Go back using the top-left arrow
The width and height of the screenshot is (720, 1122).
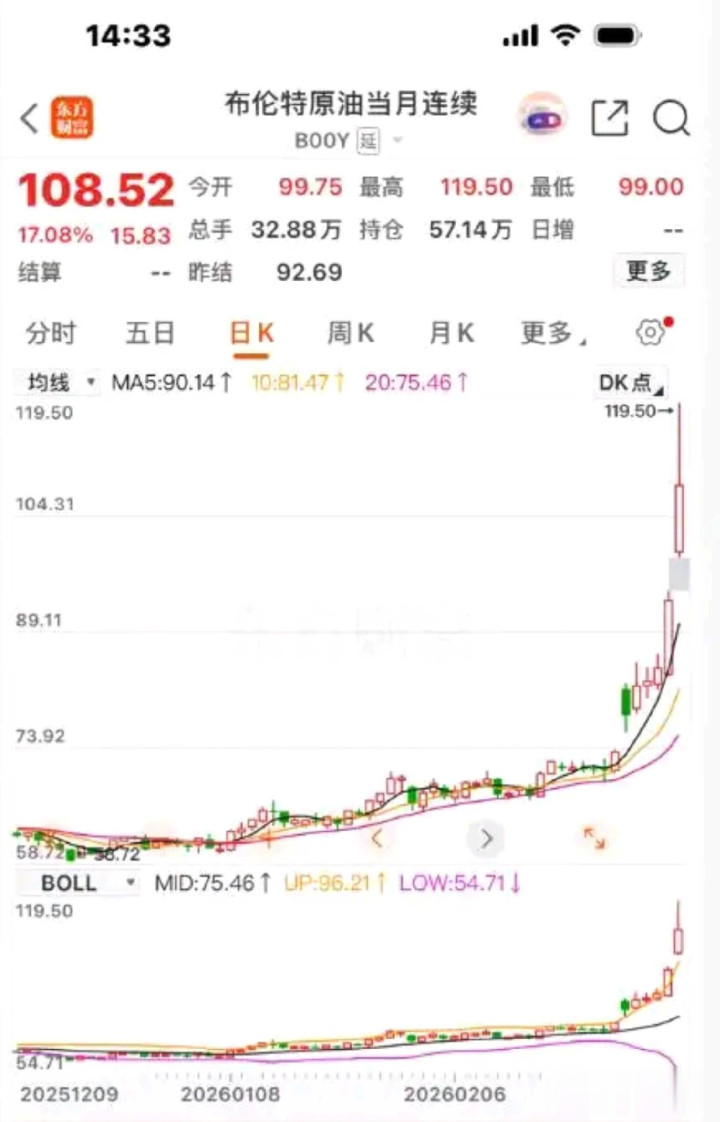30,119
